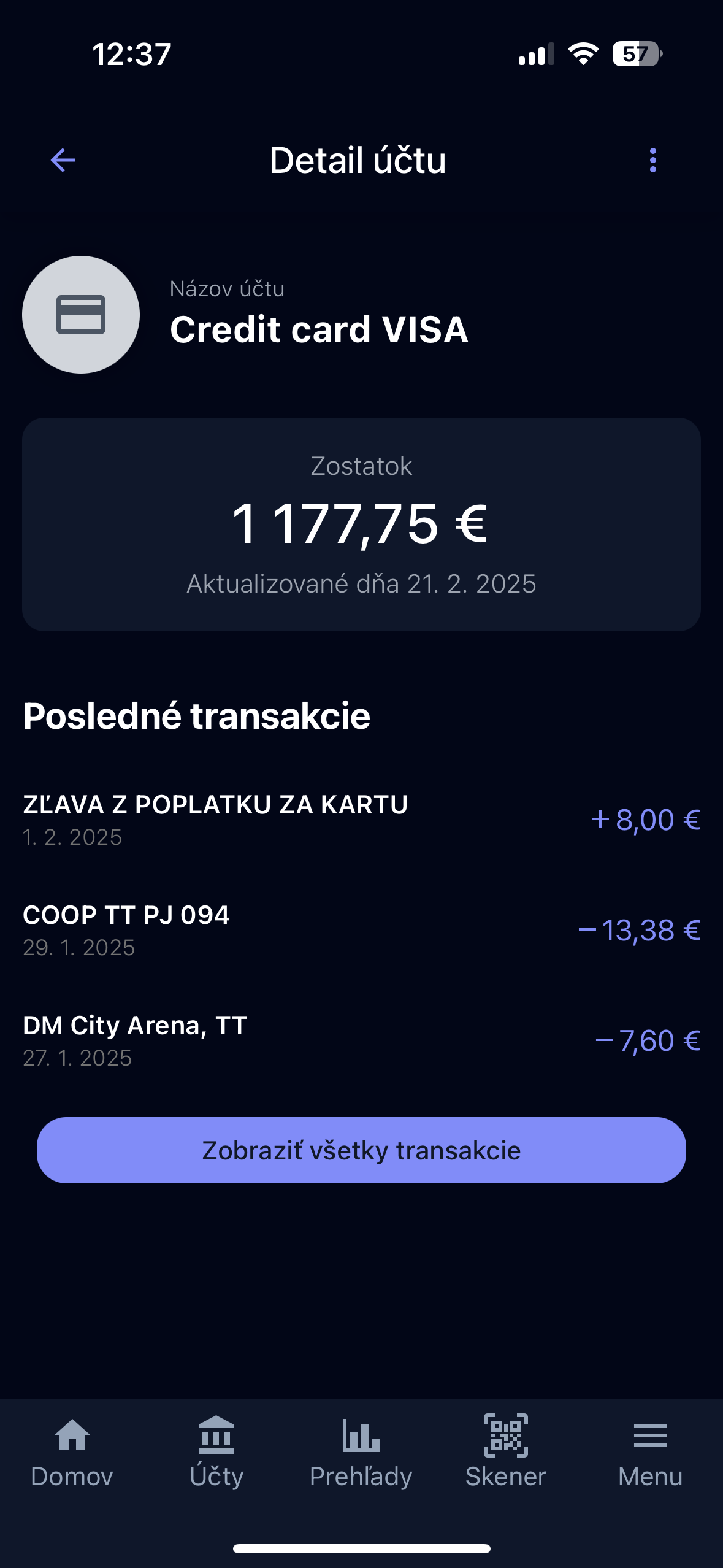Select the DM City Arena, TT transaction

(x=361, y=1040)
